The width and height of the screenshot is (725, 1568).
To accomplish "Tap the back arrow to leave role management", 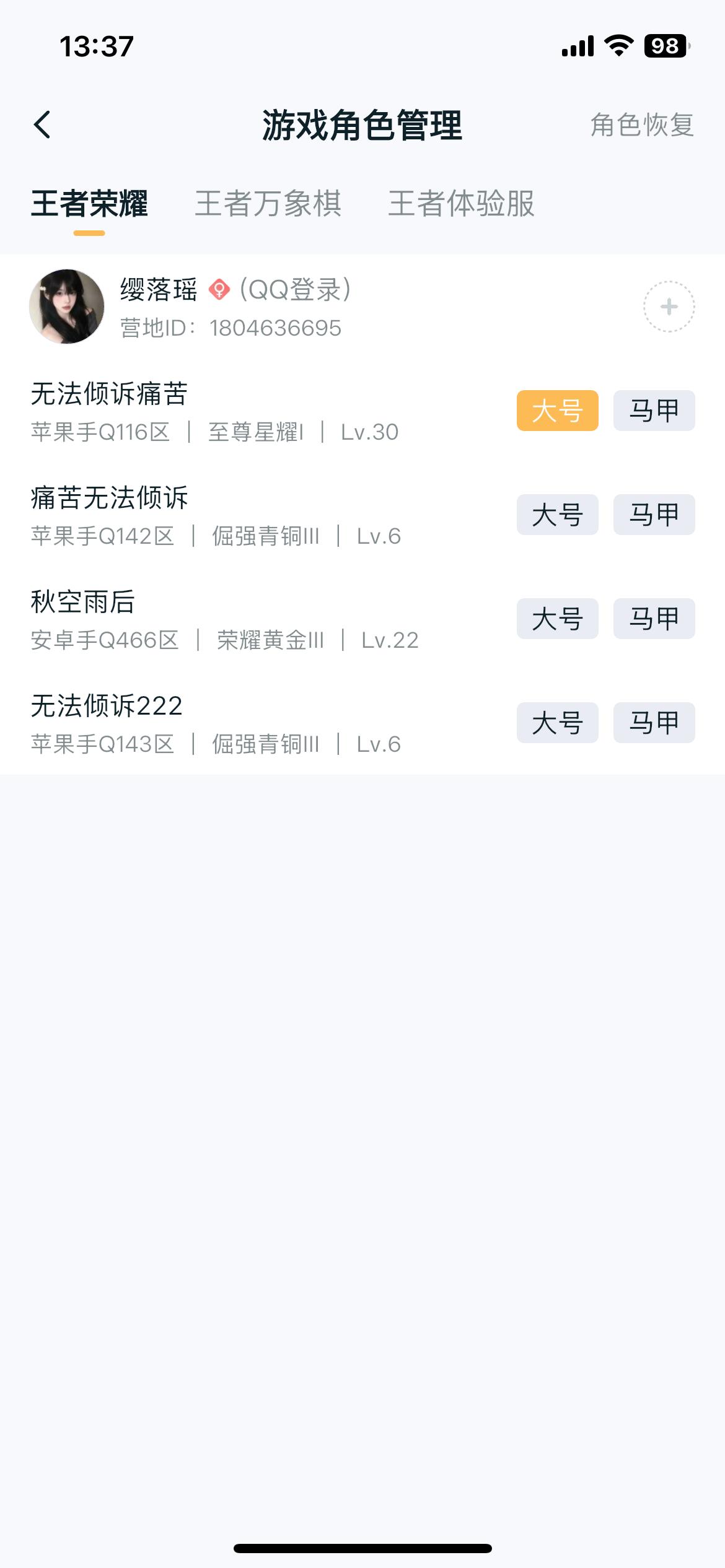I will pyautogui.click(x=42, y=124).
